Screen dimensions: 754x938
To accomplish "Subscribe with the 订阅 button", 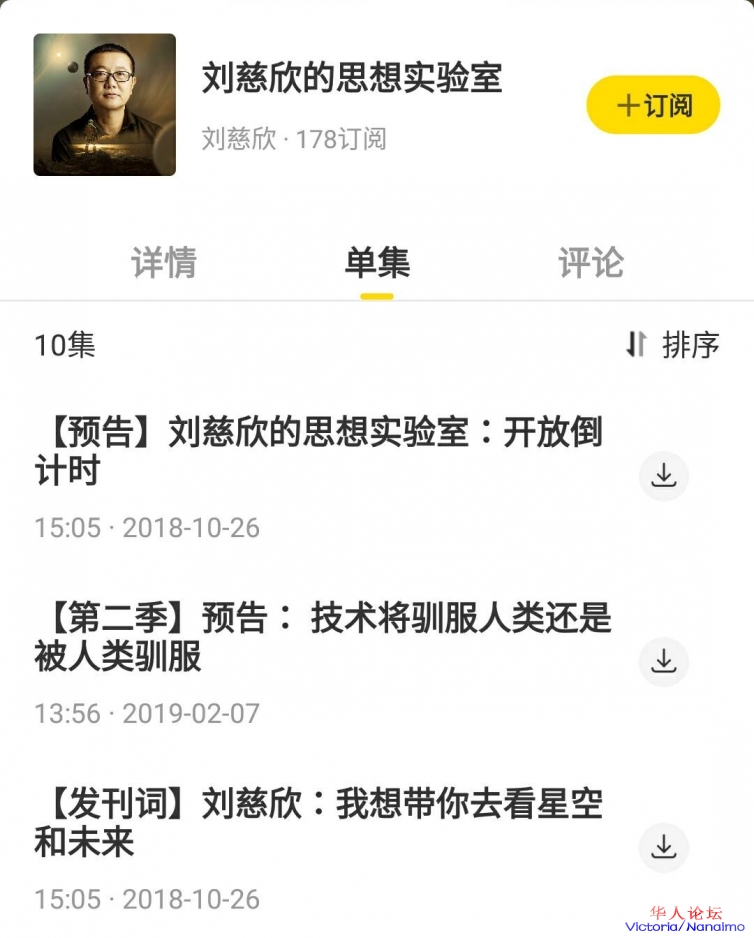I will click(x=653, y=105).
